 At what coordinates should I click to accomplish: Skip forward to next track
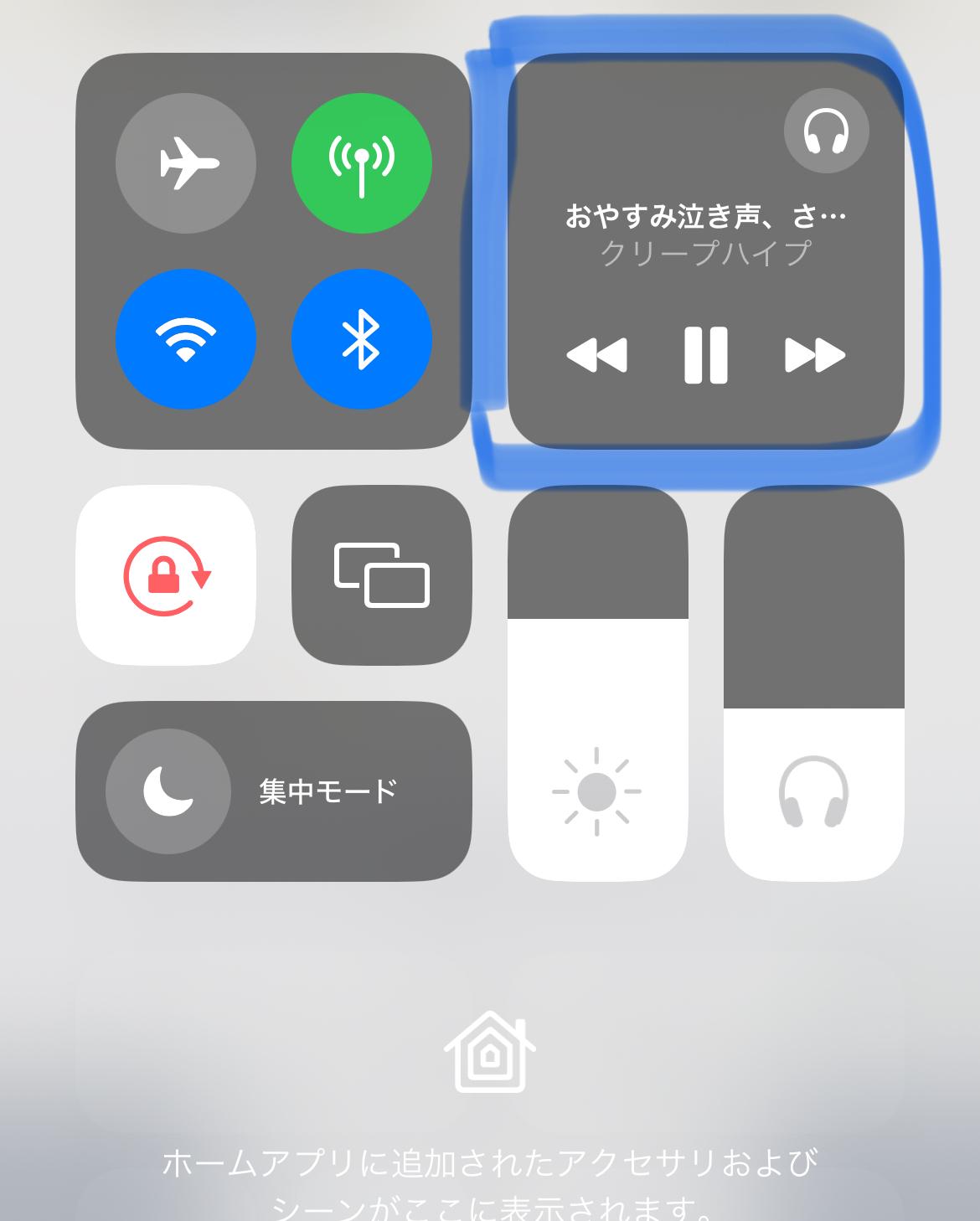click(x=814, y=355)
